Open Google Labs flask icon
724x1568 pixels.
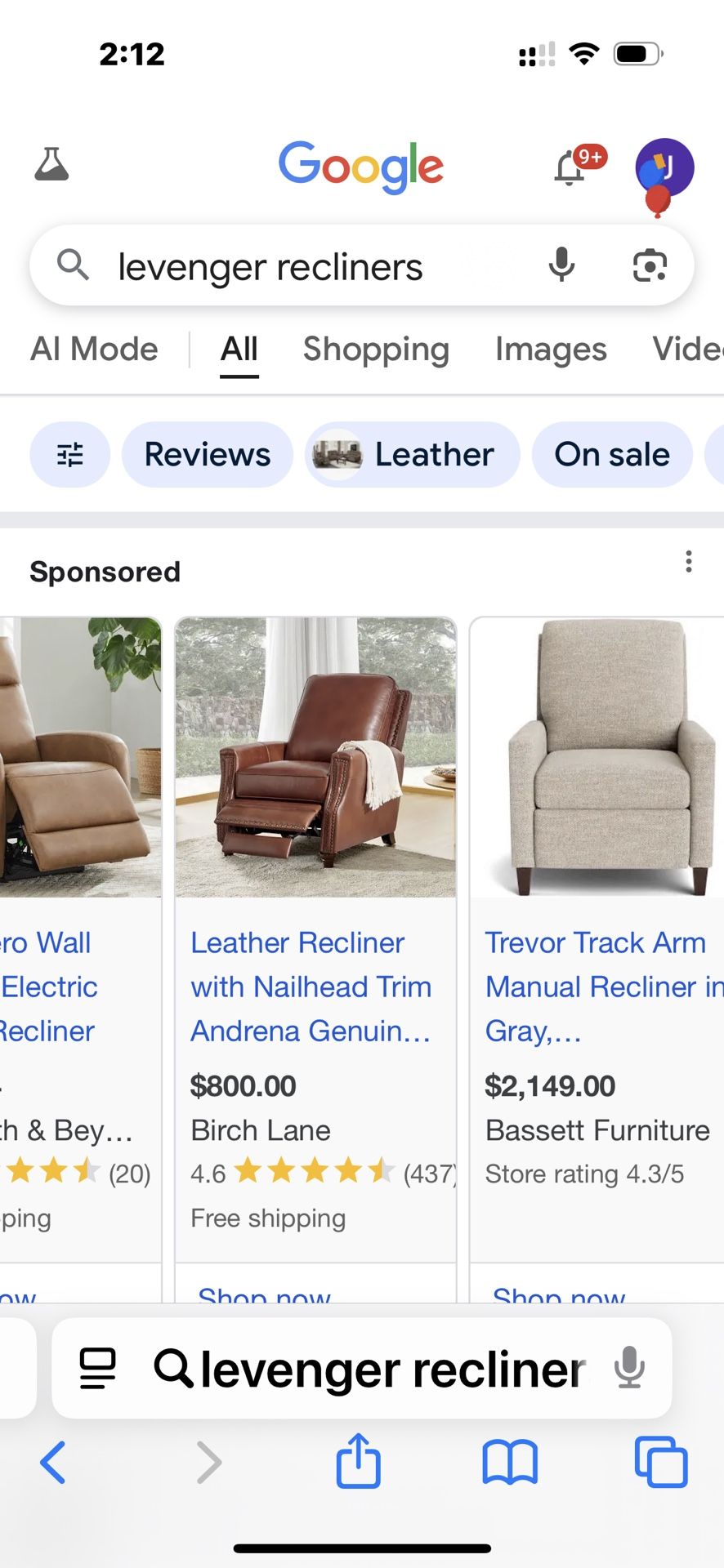click(x=51, y=166)
